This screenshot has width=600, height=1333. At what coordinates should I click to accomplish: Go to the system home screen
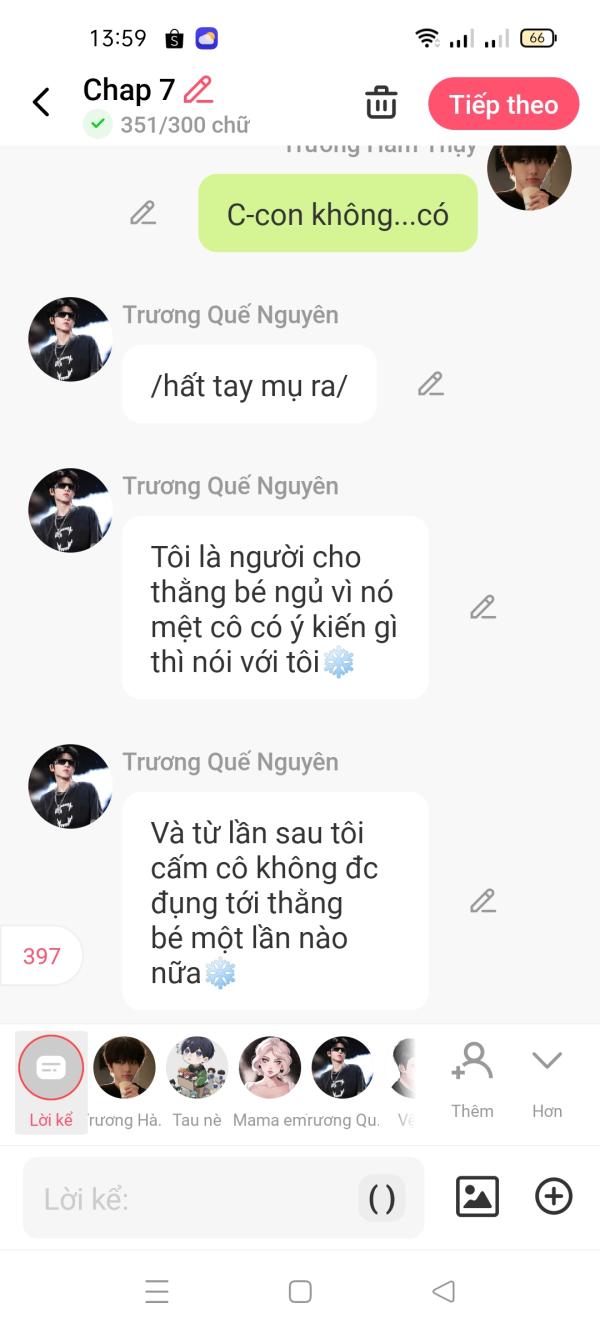(300, 1291)
